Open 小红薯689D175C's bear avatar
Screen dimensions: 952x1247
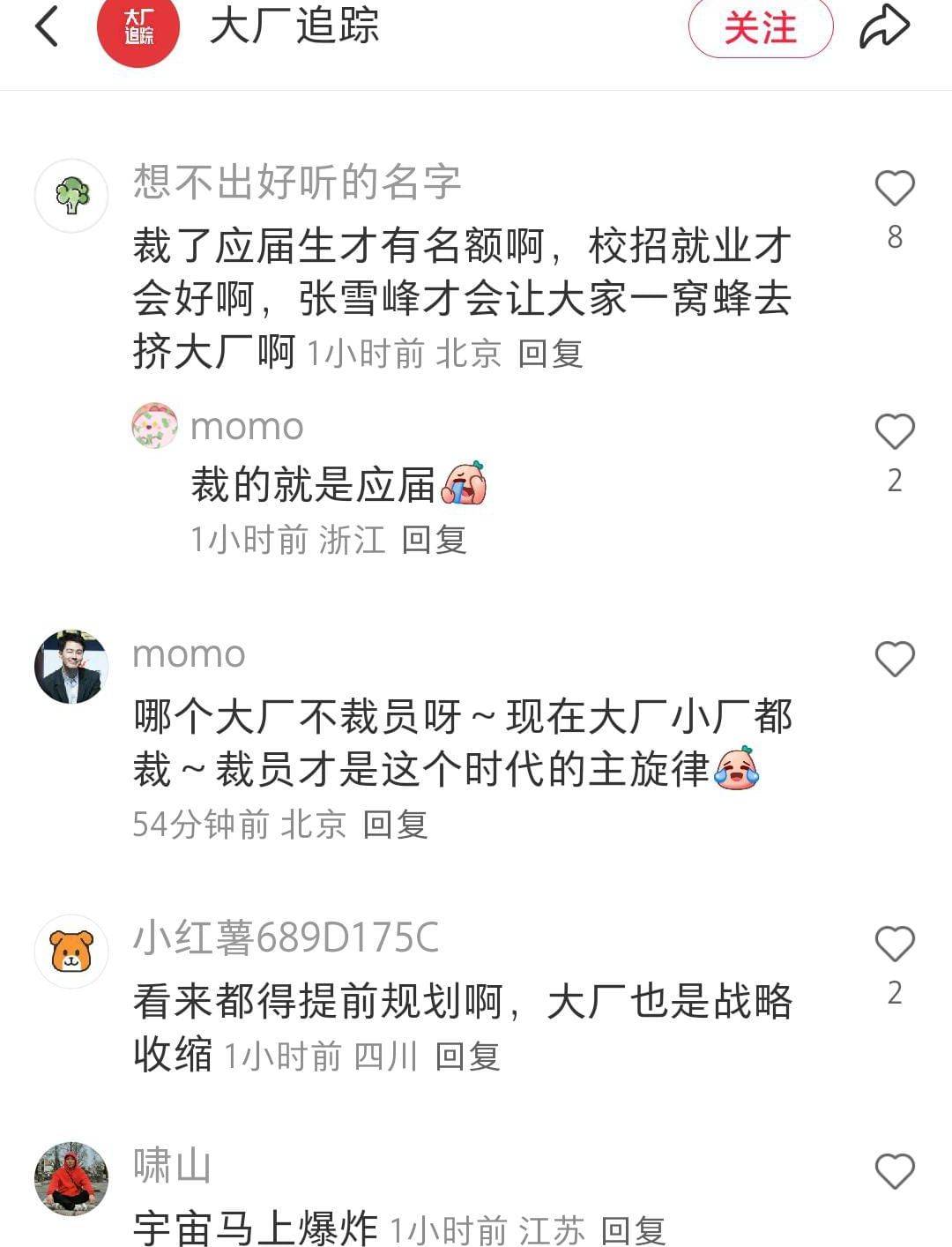coord(71,952)
